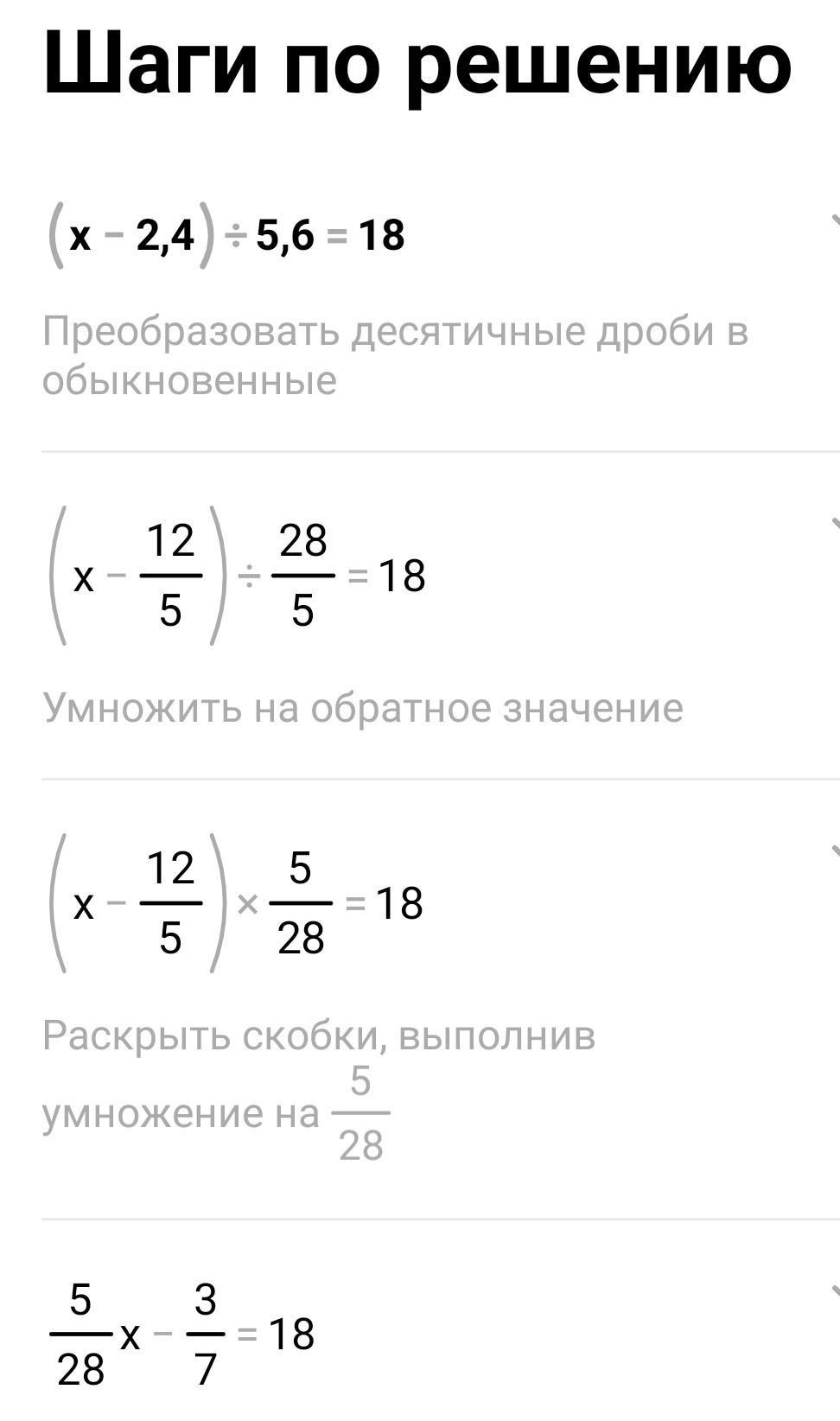The image size is (840, 1421).
Task: Expand the step converting decimals to fractions
Action: point(834,221)
